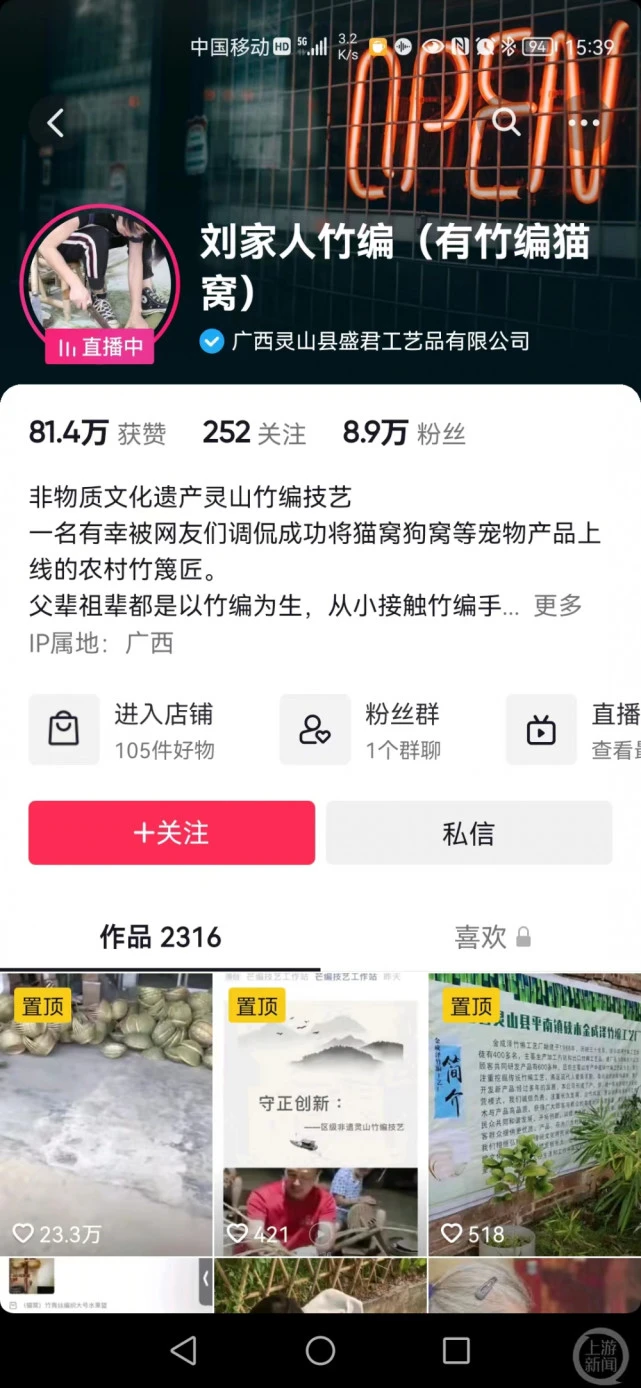Viewport: 641px width, 1388px height.
Task: Open pinned video with 518 likes
Action: pyautogui.click(x=534, y=1113)
